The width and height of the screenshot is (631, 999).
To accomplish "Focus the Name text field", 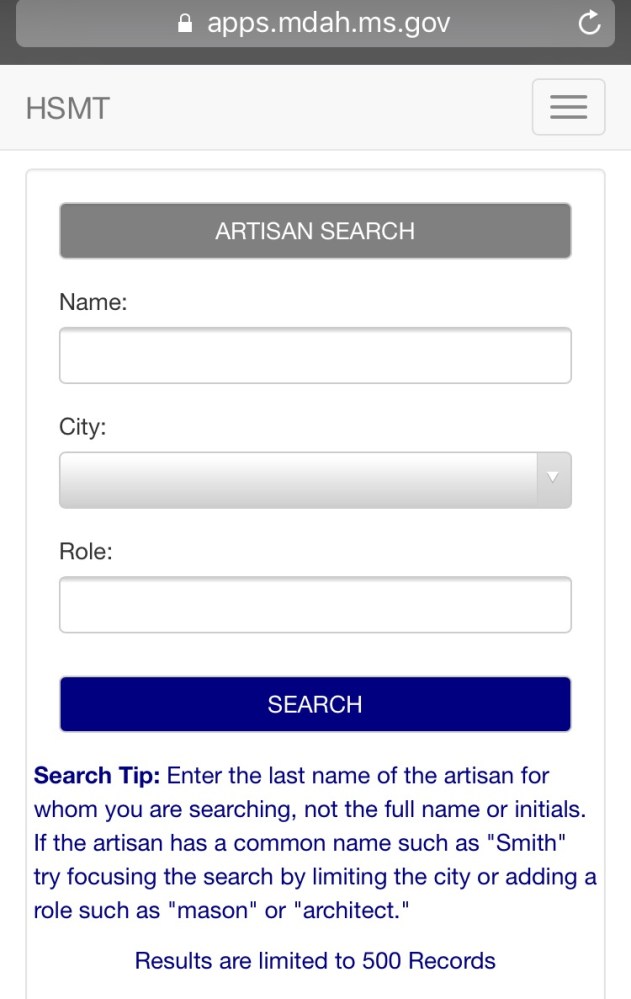I will pos(315,356).
